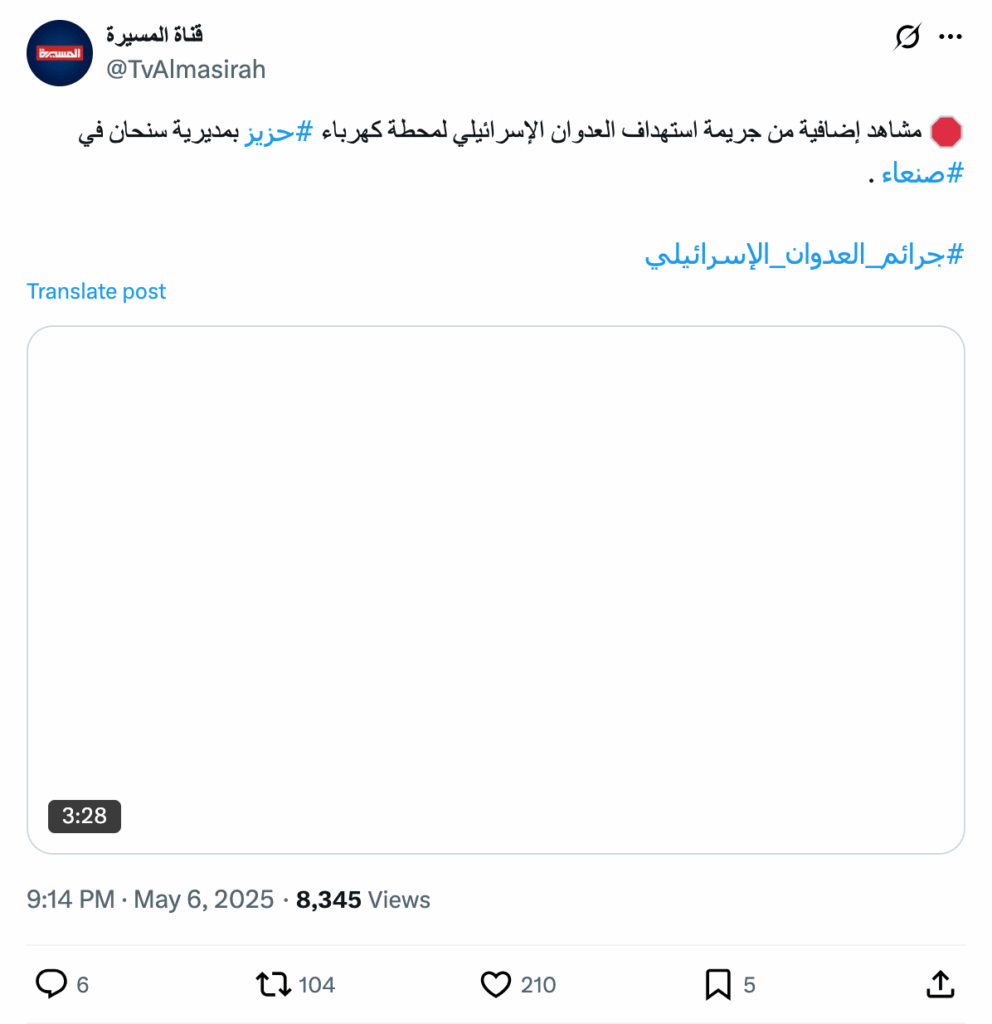
Task: Open the TvAlmasirah profile avatar
Action: [x=60, y=53]
